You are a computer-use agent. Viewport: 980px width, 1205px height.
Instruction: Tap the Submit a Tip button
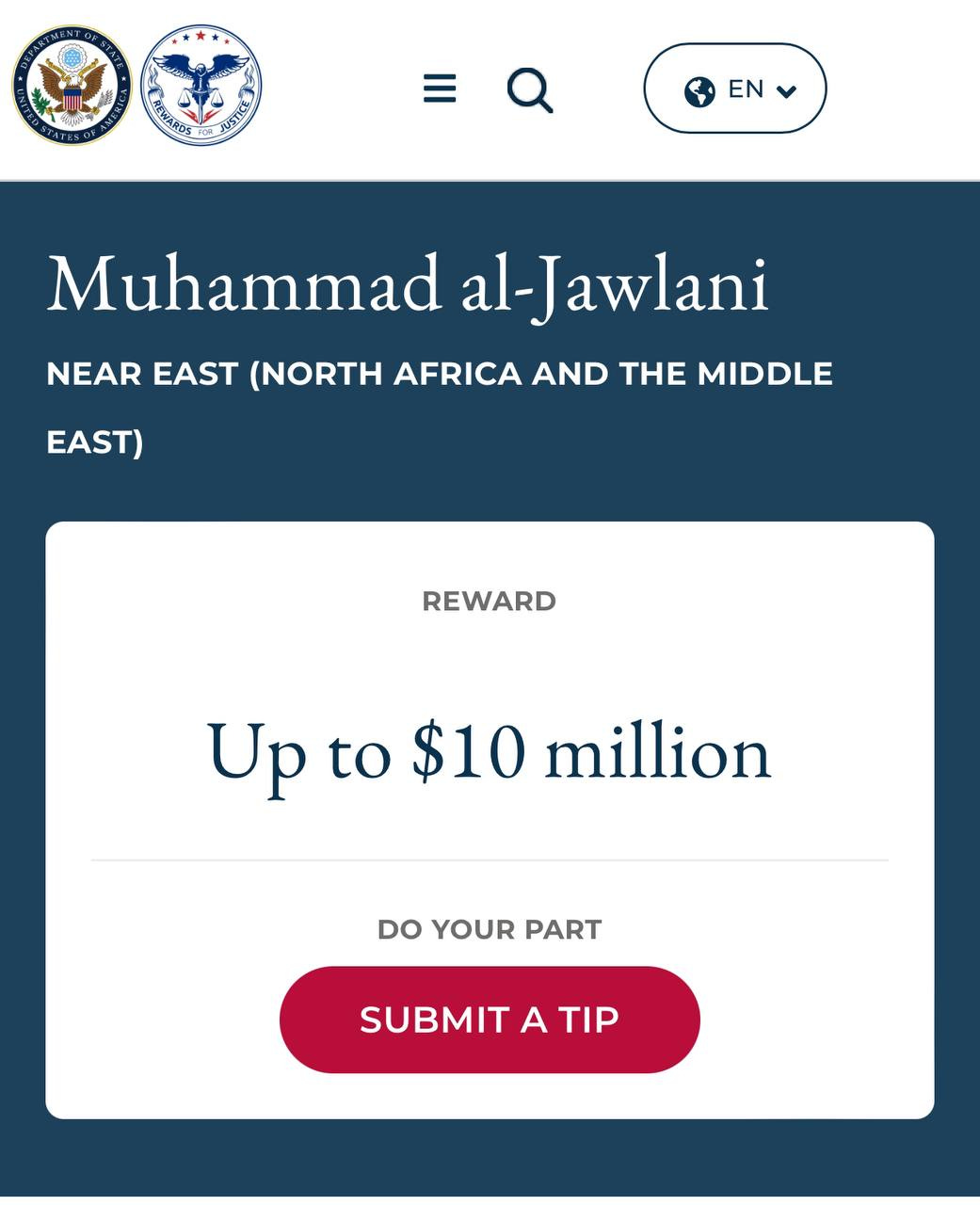(490, 1020)
